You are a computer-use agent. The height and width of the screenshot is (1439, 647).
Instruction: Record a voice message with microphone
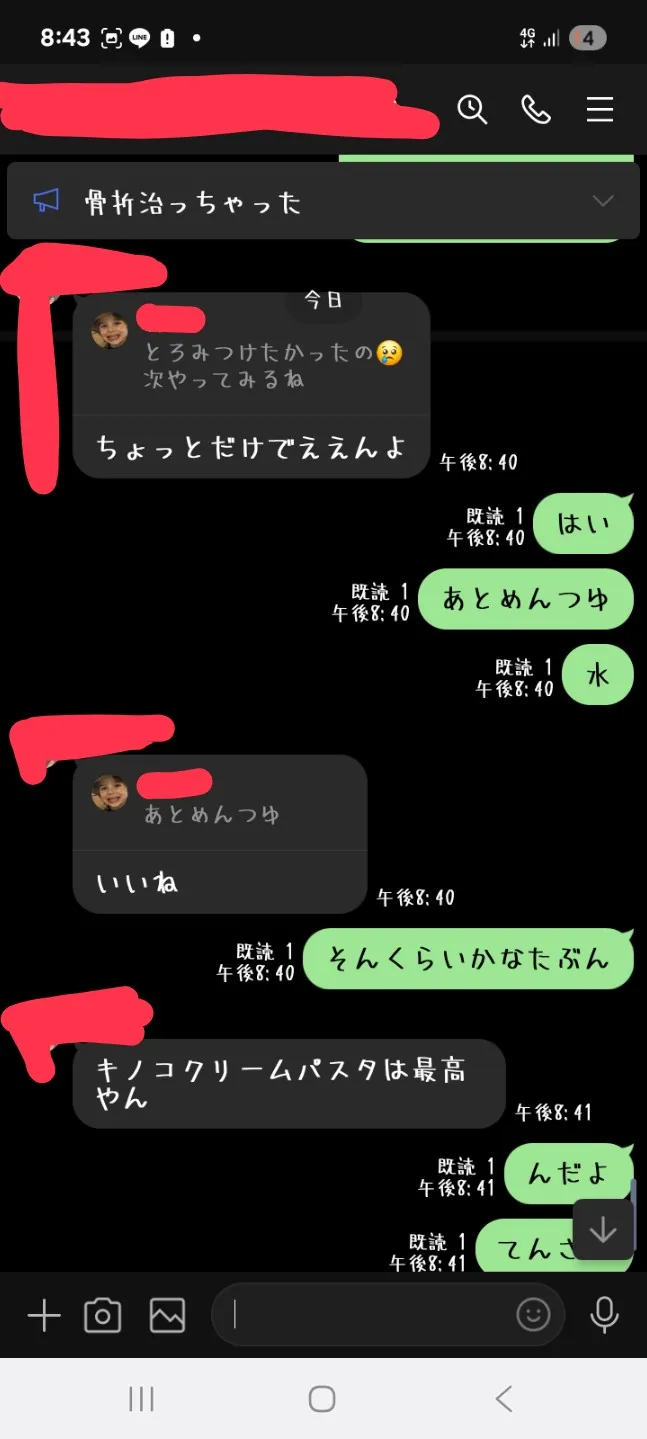click(604, 1315)
